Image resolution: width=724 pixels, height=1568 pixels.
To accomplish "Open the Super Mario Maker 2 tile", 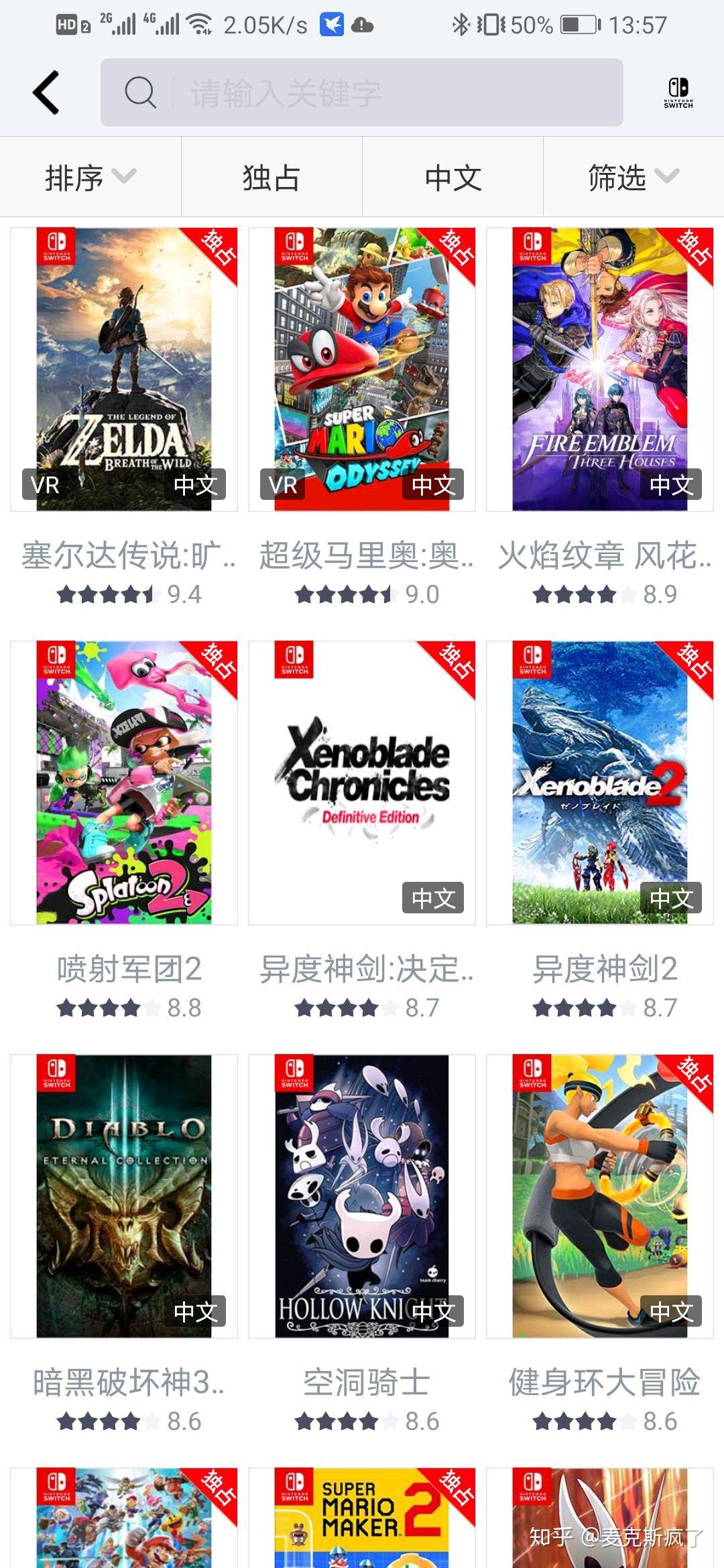I will pyautogui.click(x=362, y=1518).
